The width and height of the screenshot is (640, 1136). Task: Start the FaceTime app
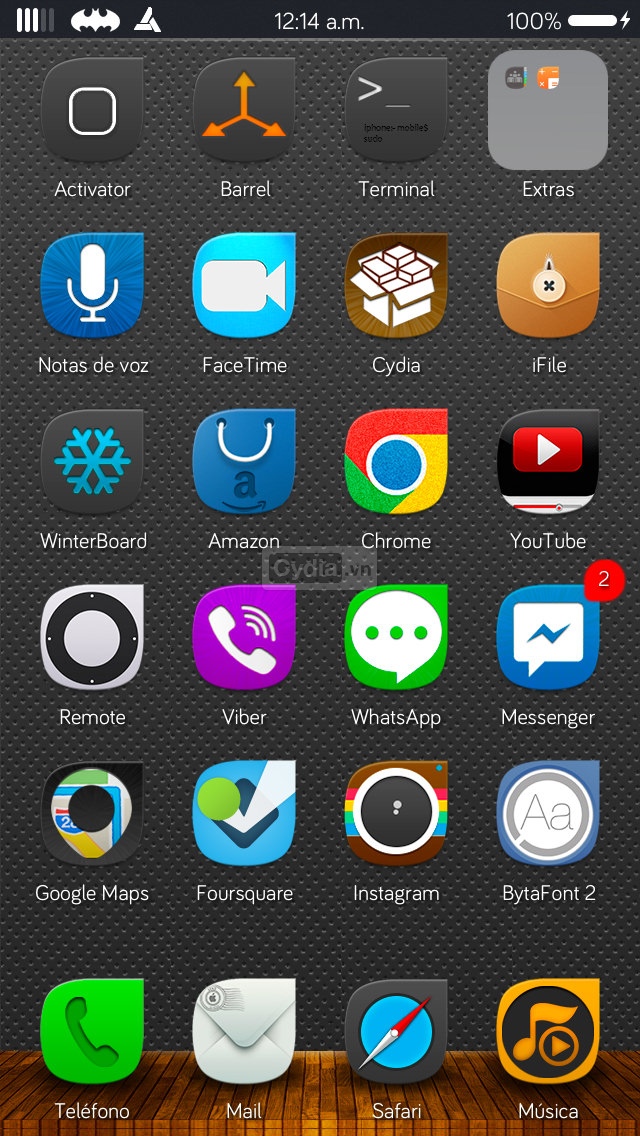click(244, 286)
